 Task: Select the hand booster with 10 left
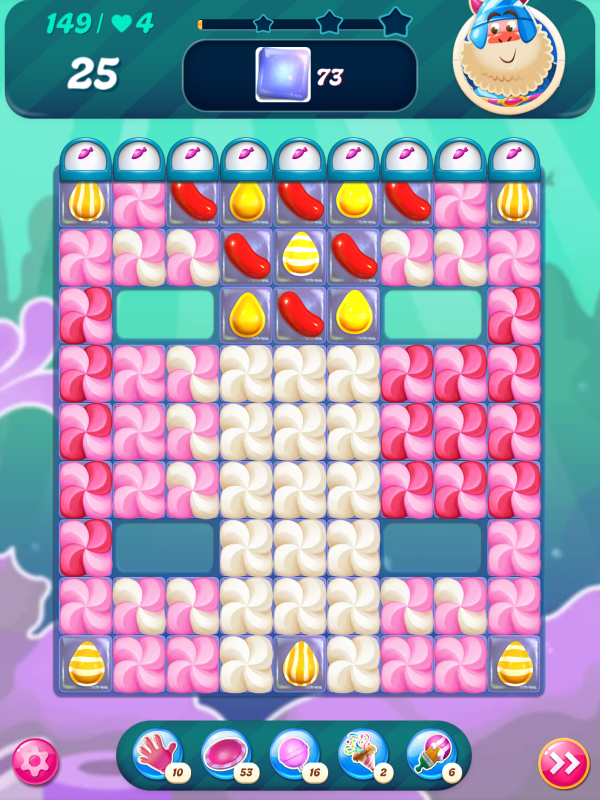point(158,755)
